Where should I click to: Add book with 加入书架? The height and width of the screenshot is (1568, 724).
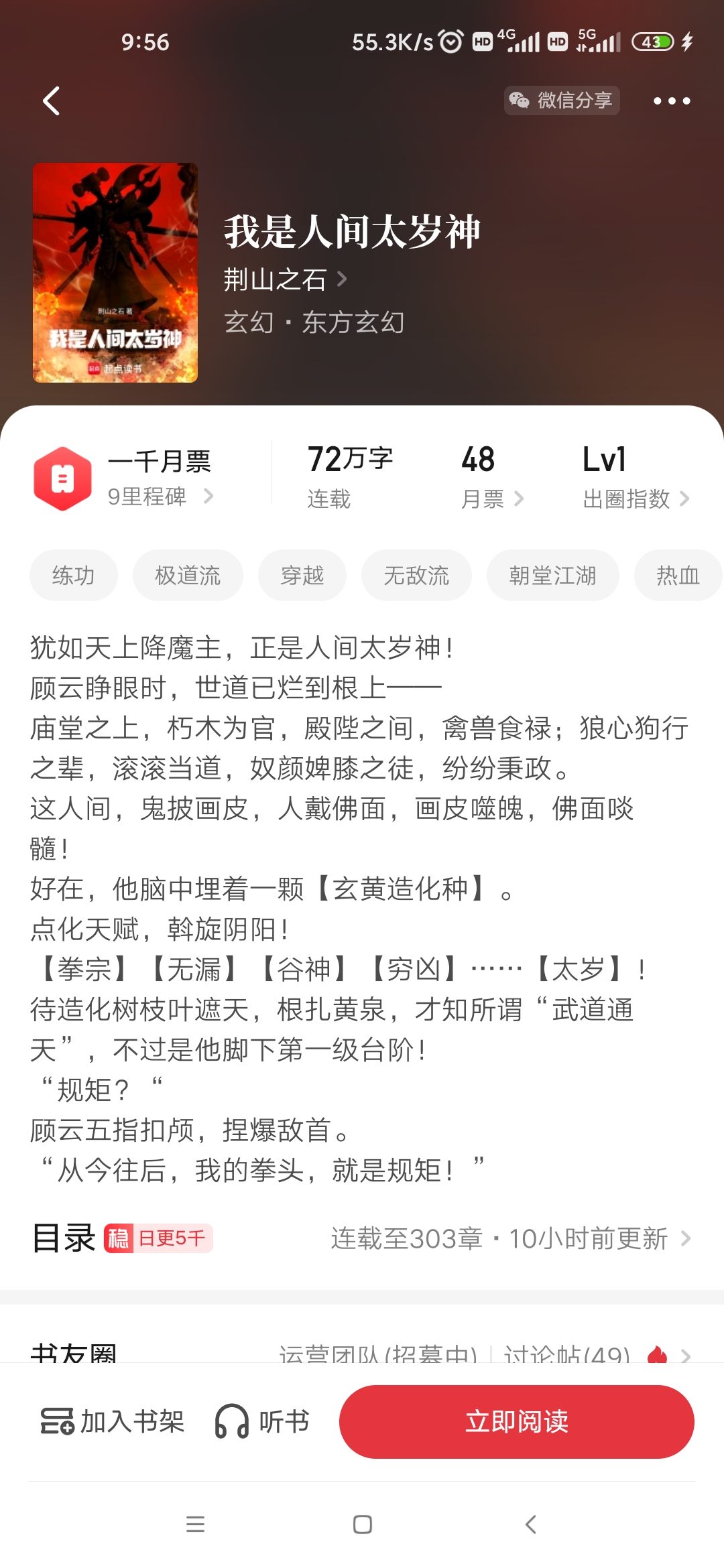[x=112, y=1421]
